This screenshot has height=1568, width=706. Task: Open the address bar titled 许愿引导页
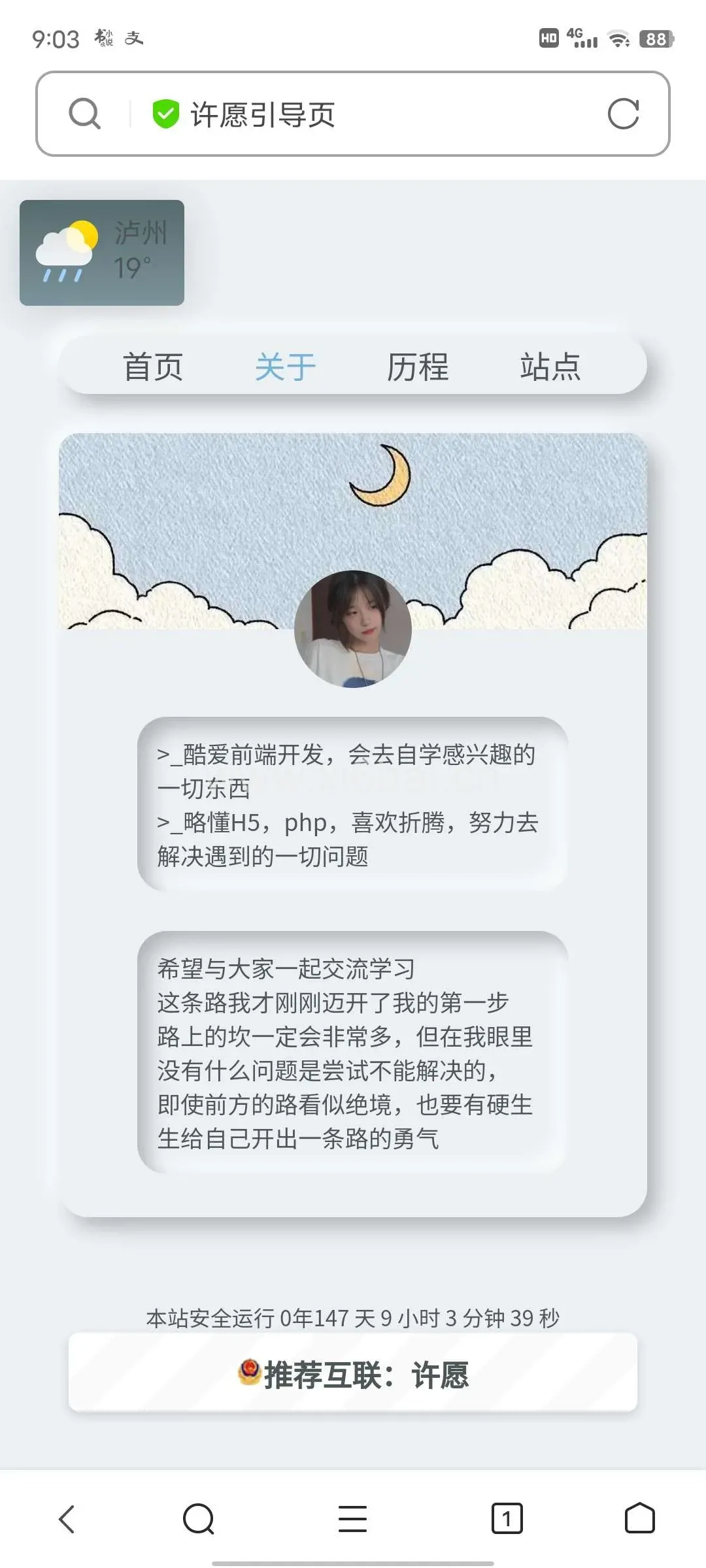[x=353, y=114]
